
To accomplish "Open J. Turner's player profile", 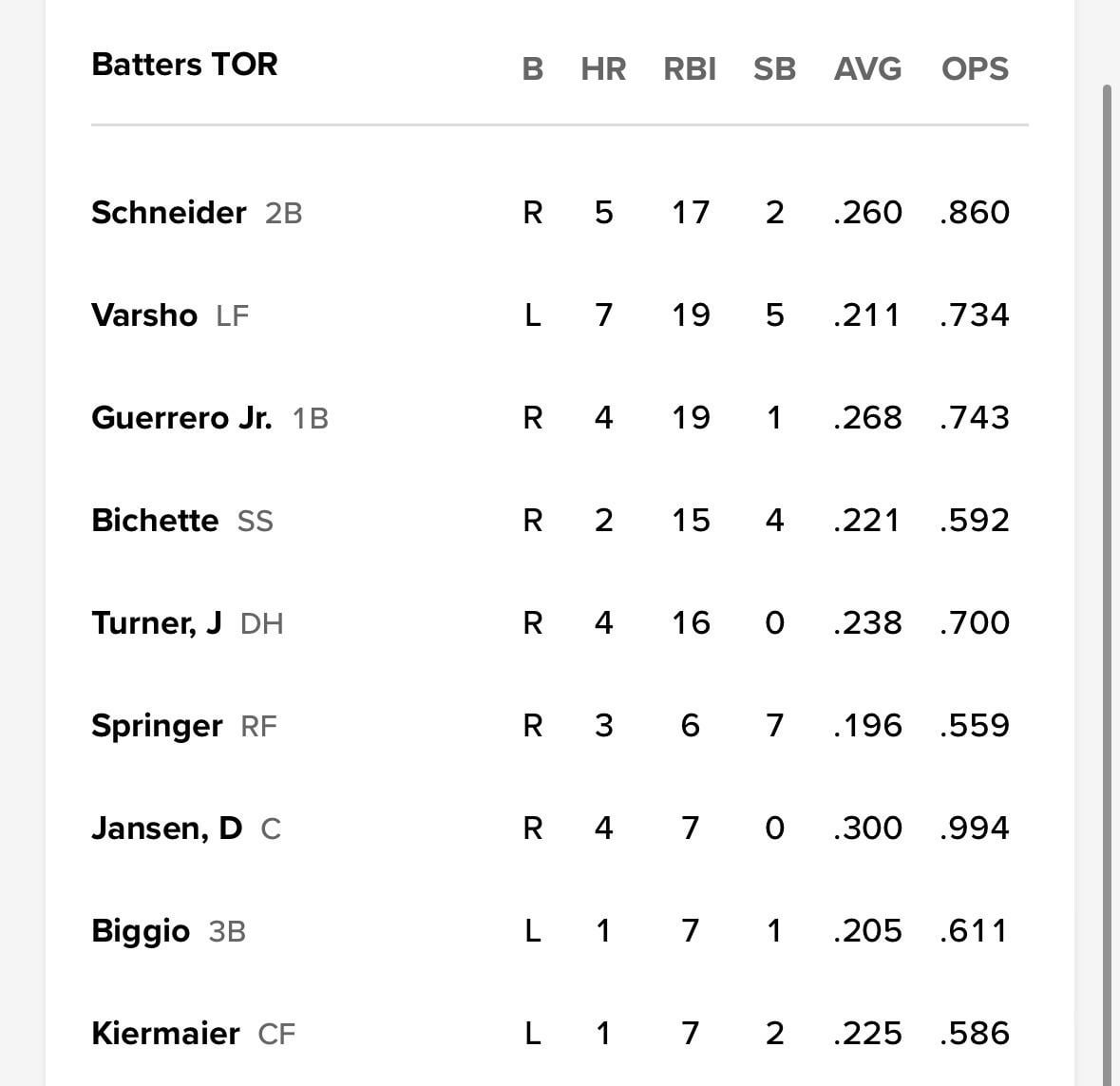I will [x=157, y=622].
